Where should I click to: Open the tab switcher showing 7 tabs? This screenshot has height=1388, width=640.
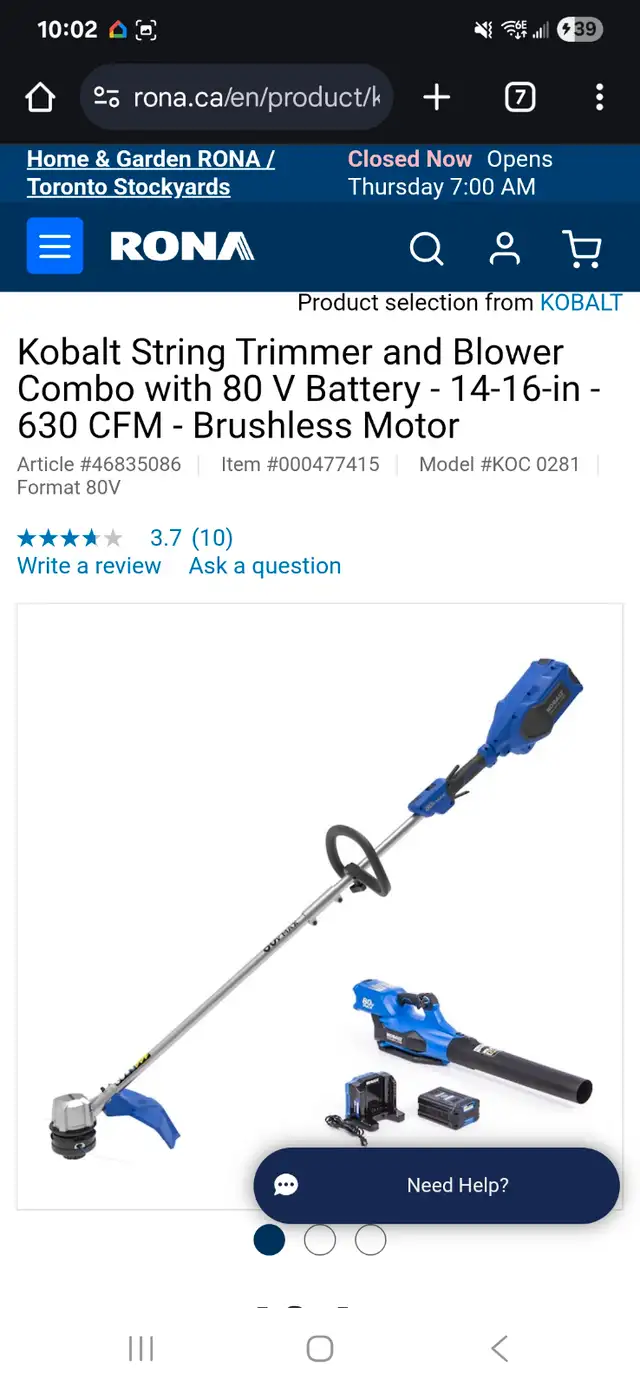point(519,97)
